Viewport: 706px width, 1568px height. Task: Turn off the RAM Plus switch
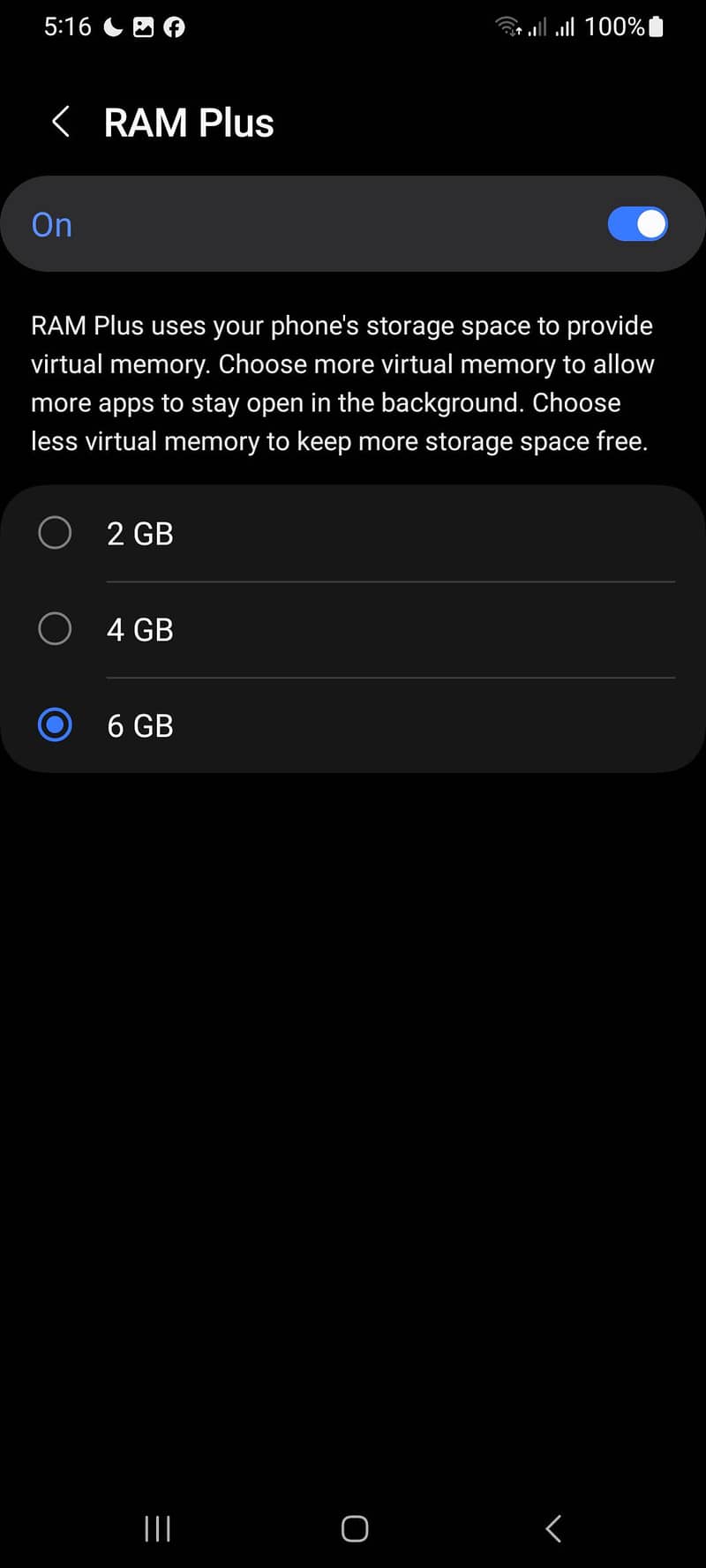pos(637,224)
